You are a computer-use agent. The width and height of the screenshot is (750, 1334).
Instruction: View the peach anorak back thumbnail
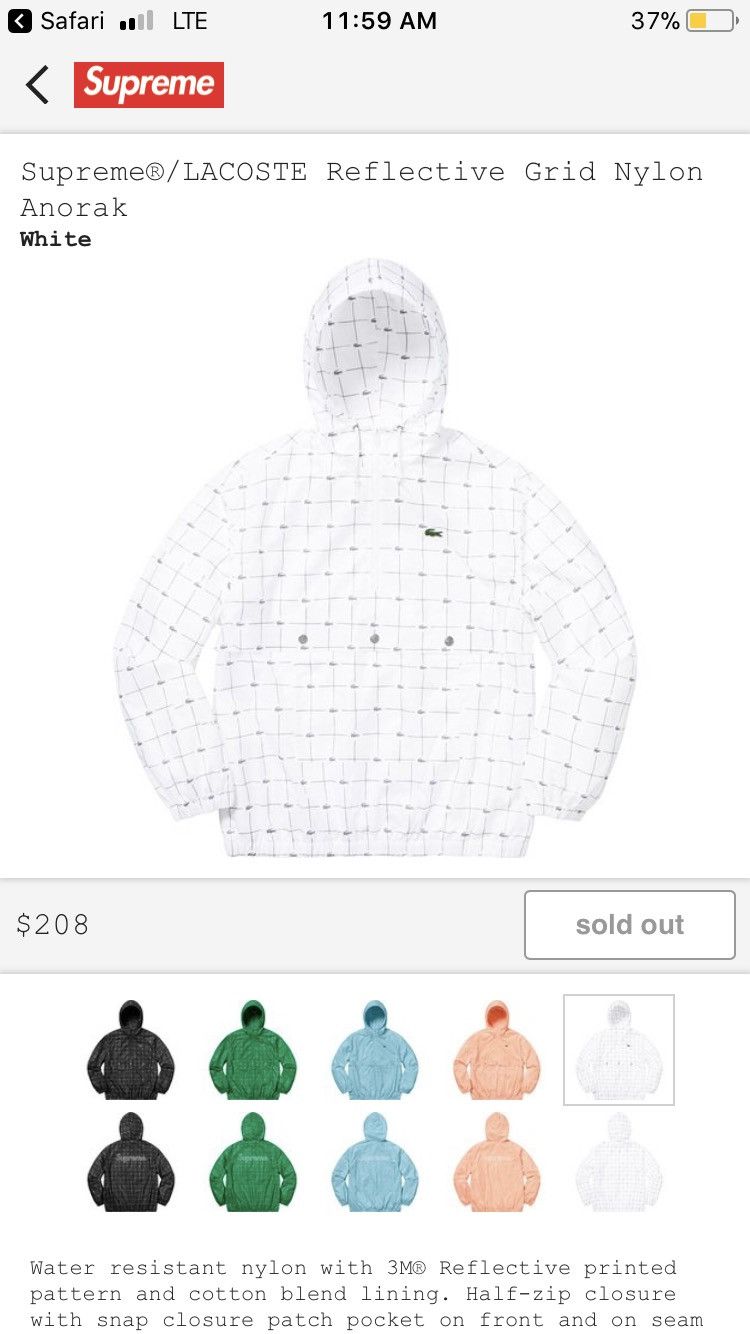tap(497, 1161)
